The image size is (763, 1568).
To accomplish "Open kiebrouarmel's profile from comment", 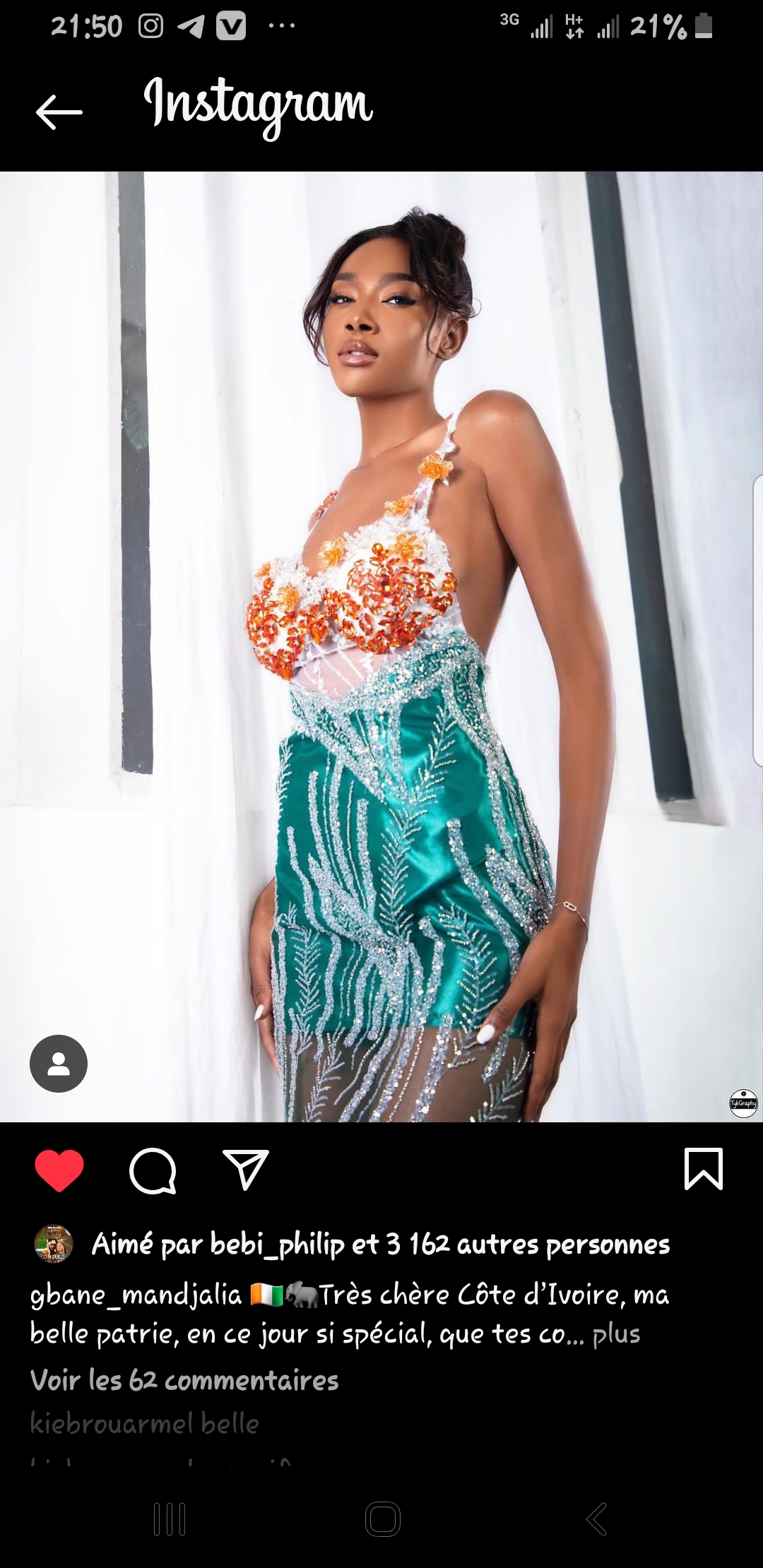I will point(112,1423).
